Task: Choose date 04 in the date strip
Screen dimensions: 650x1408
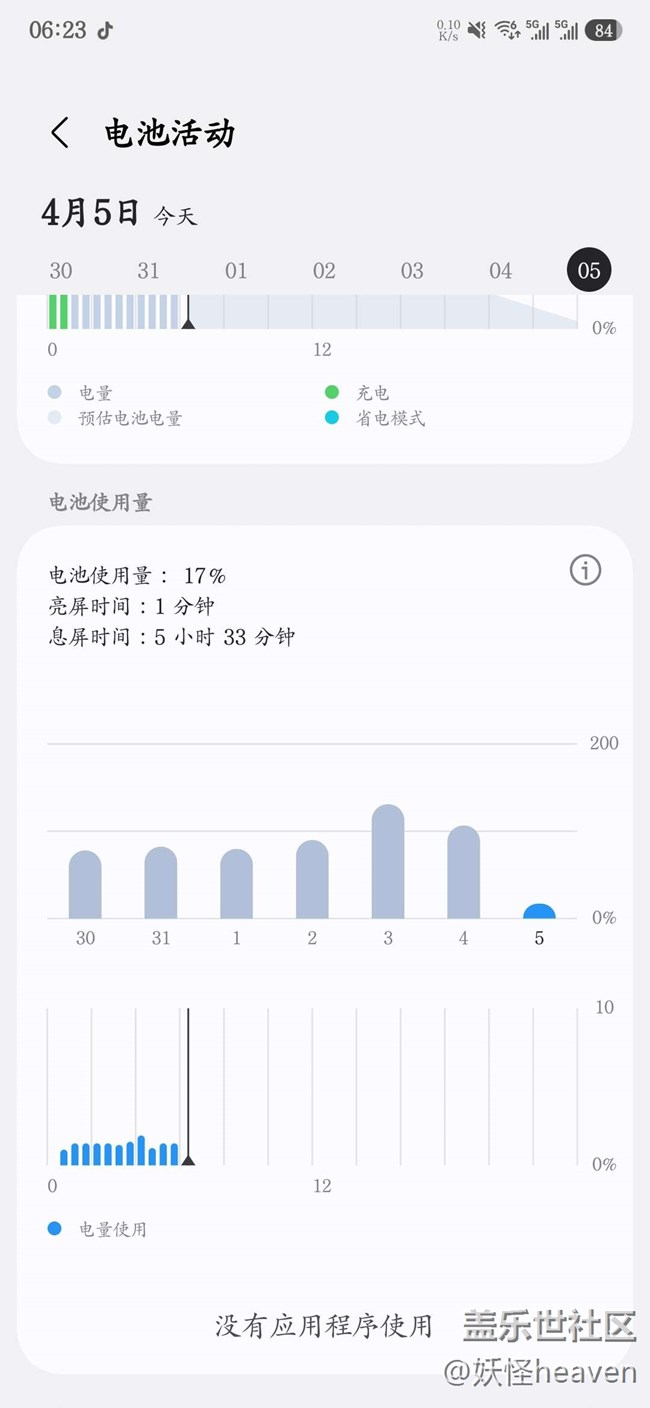Action: point(500,271)
